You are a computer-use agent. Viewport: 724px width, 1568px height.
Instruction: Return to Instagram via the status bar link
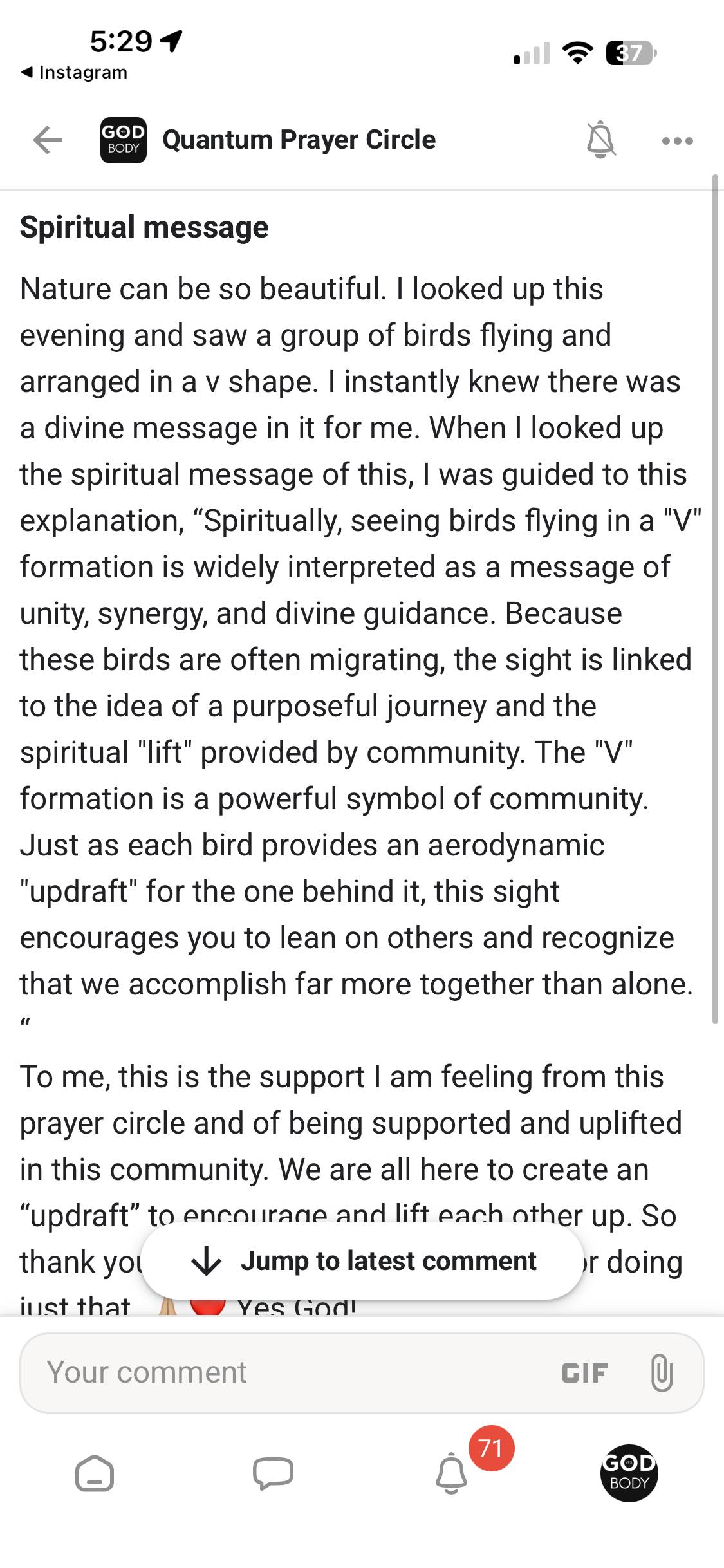74,72
